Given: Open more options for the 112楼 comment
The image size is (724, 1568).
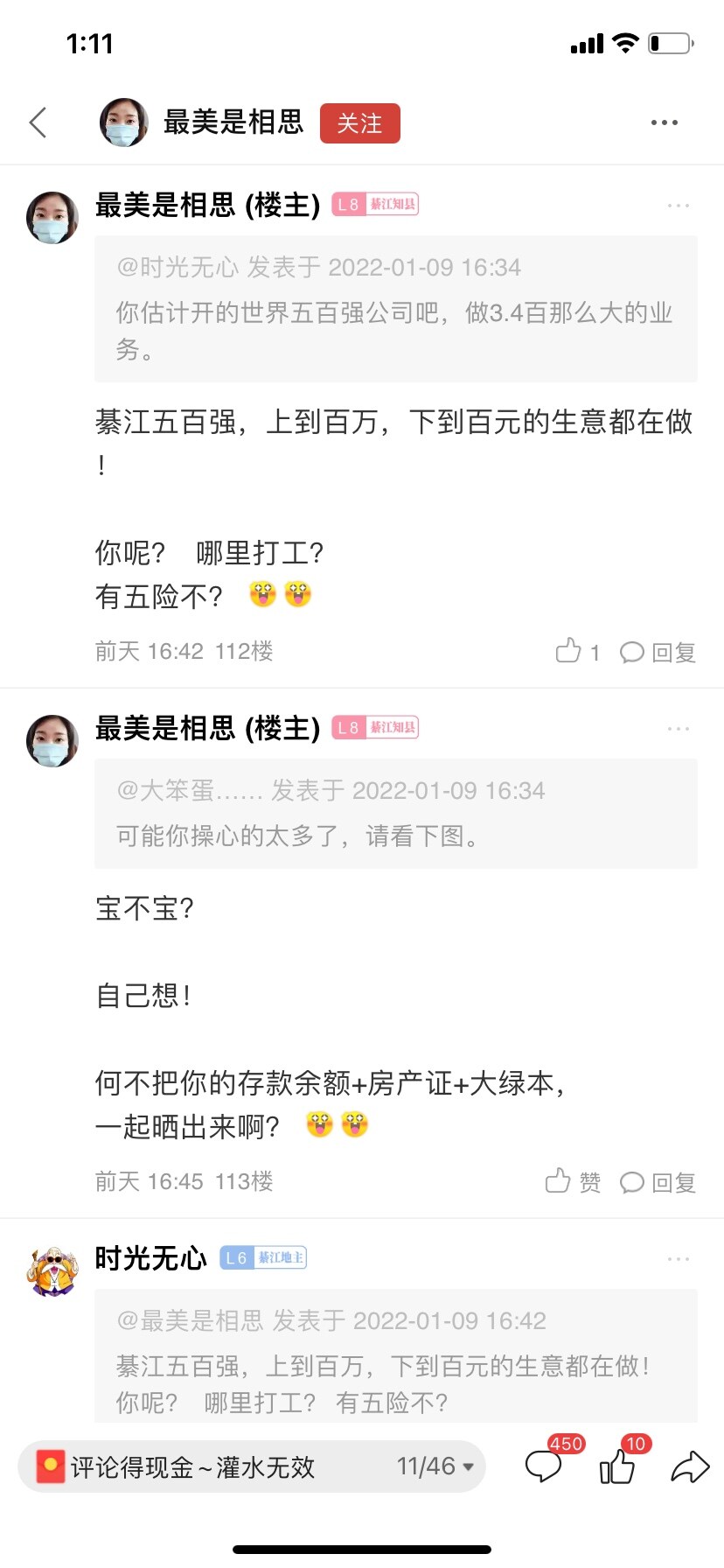Looking at the screenshot, I should click(679, 206).
